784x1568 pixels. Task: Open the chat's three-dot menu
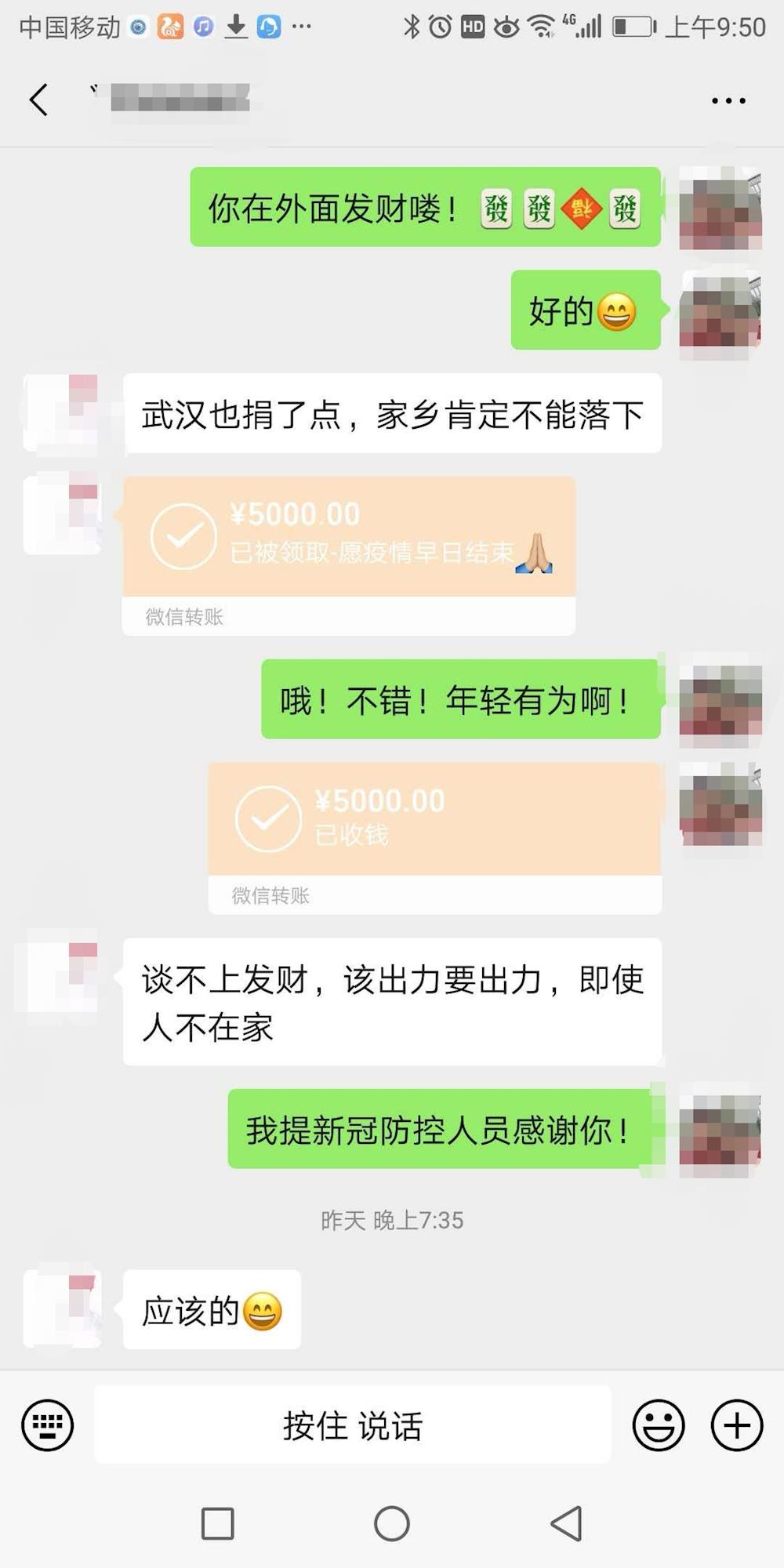728,100
